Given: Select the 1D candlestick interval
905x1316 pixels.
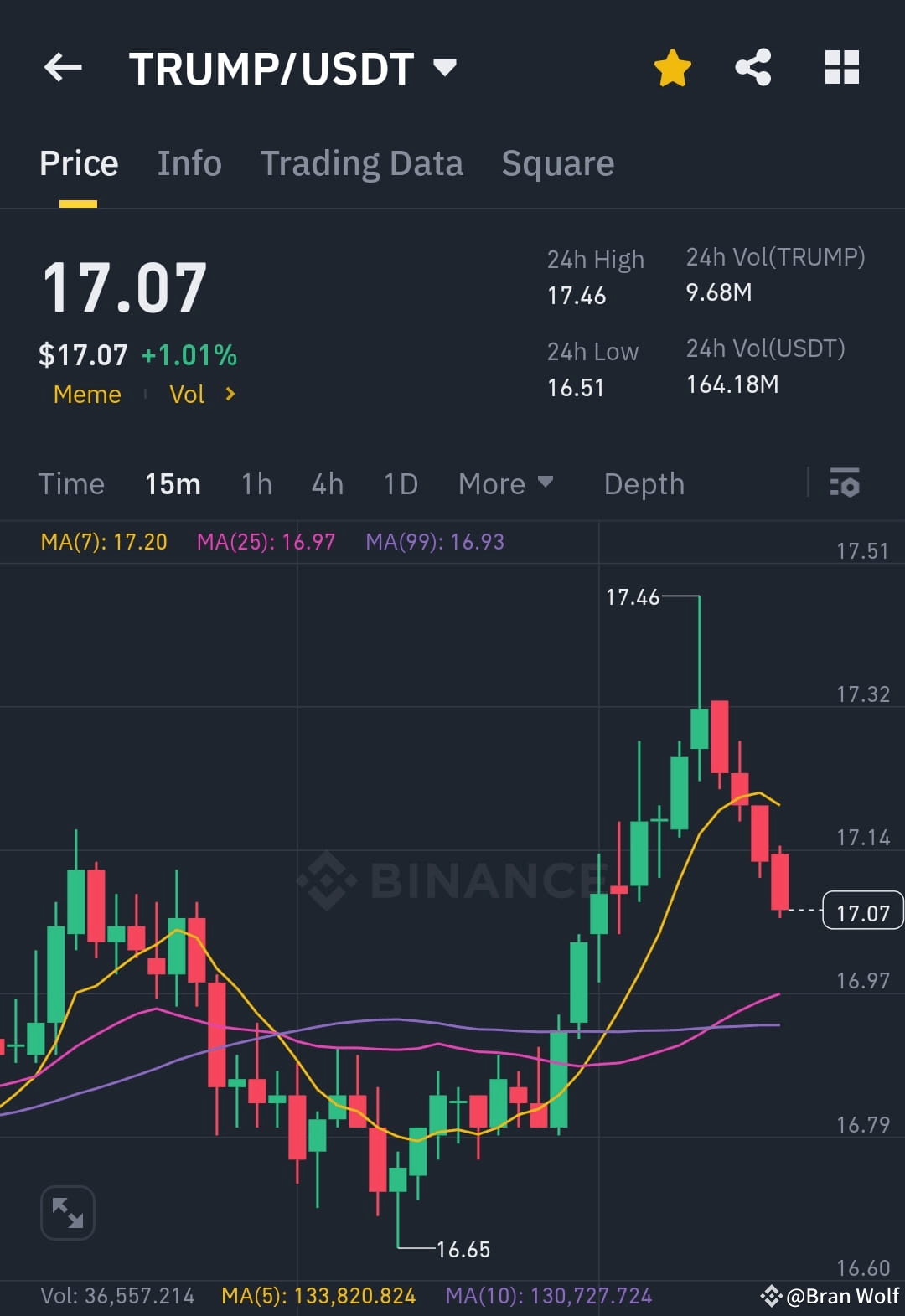Looking at the screenshot, I should click(x=400, y=483).
